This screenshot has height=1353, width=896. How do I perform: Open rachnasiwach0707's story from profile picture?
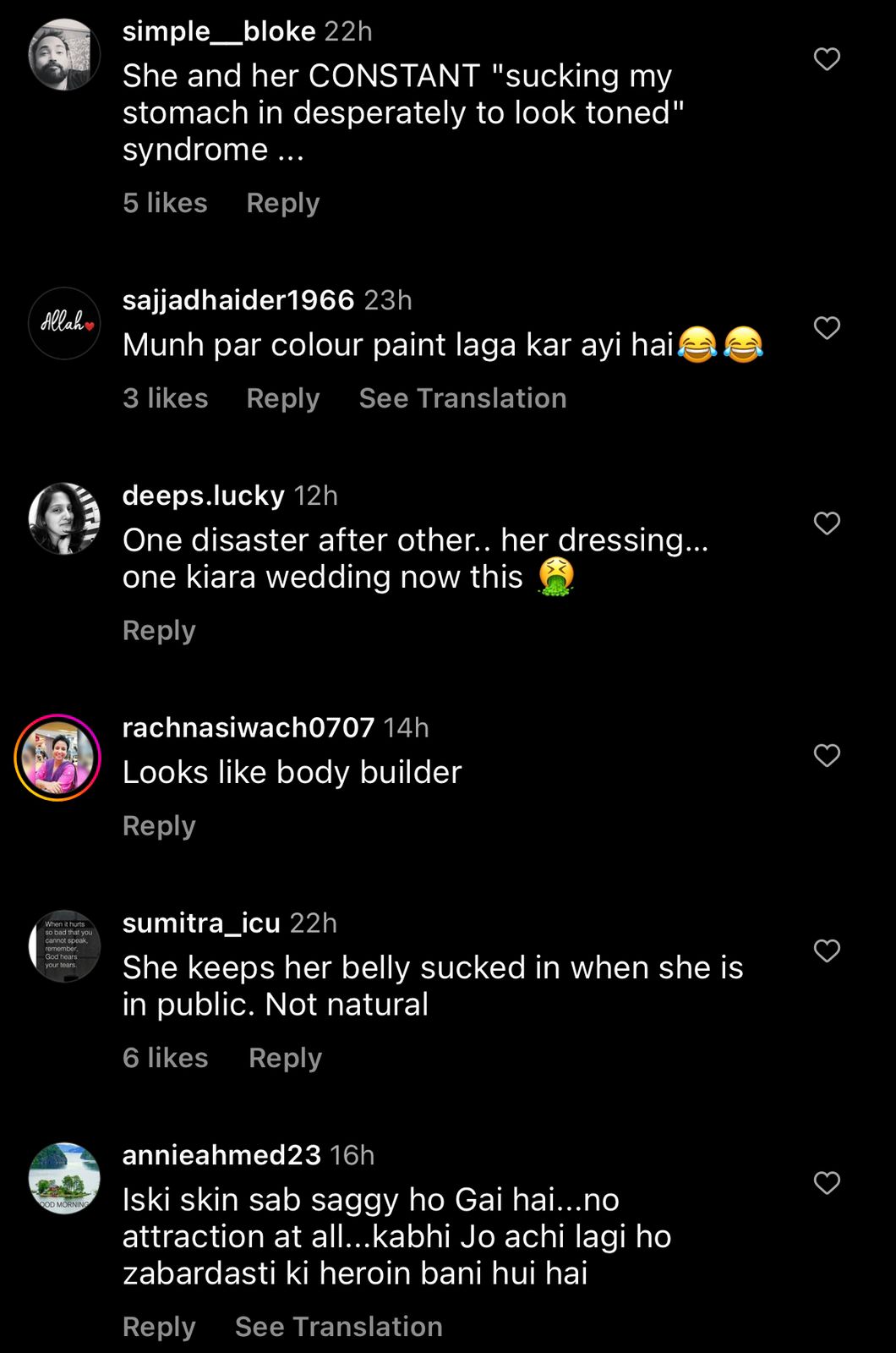point(58,757)
